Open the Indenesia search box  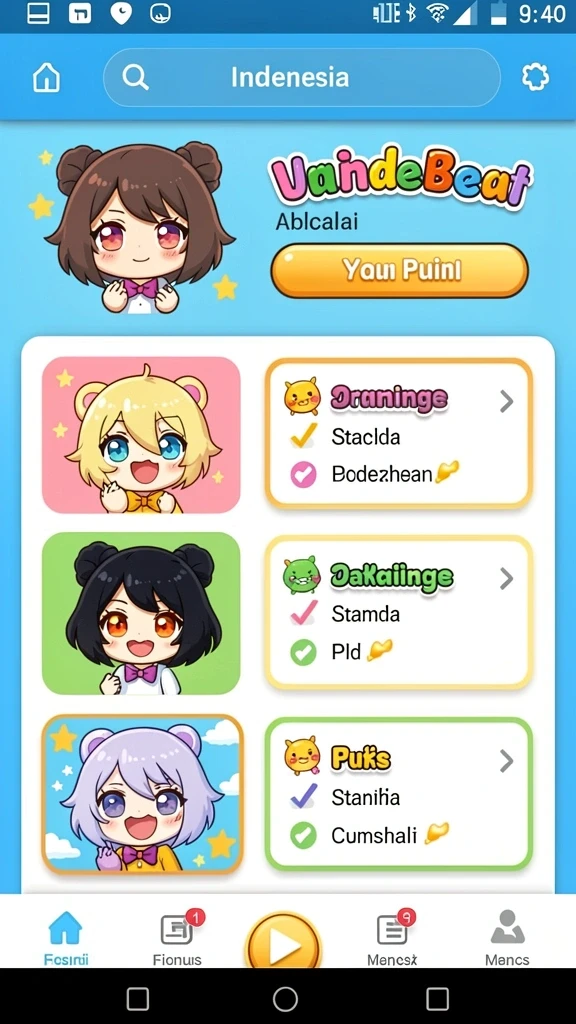[302, 78]
